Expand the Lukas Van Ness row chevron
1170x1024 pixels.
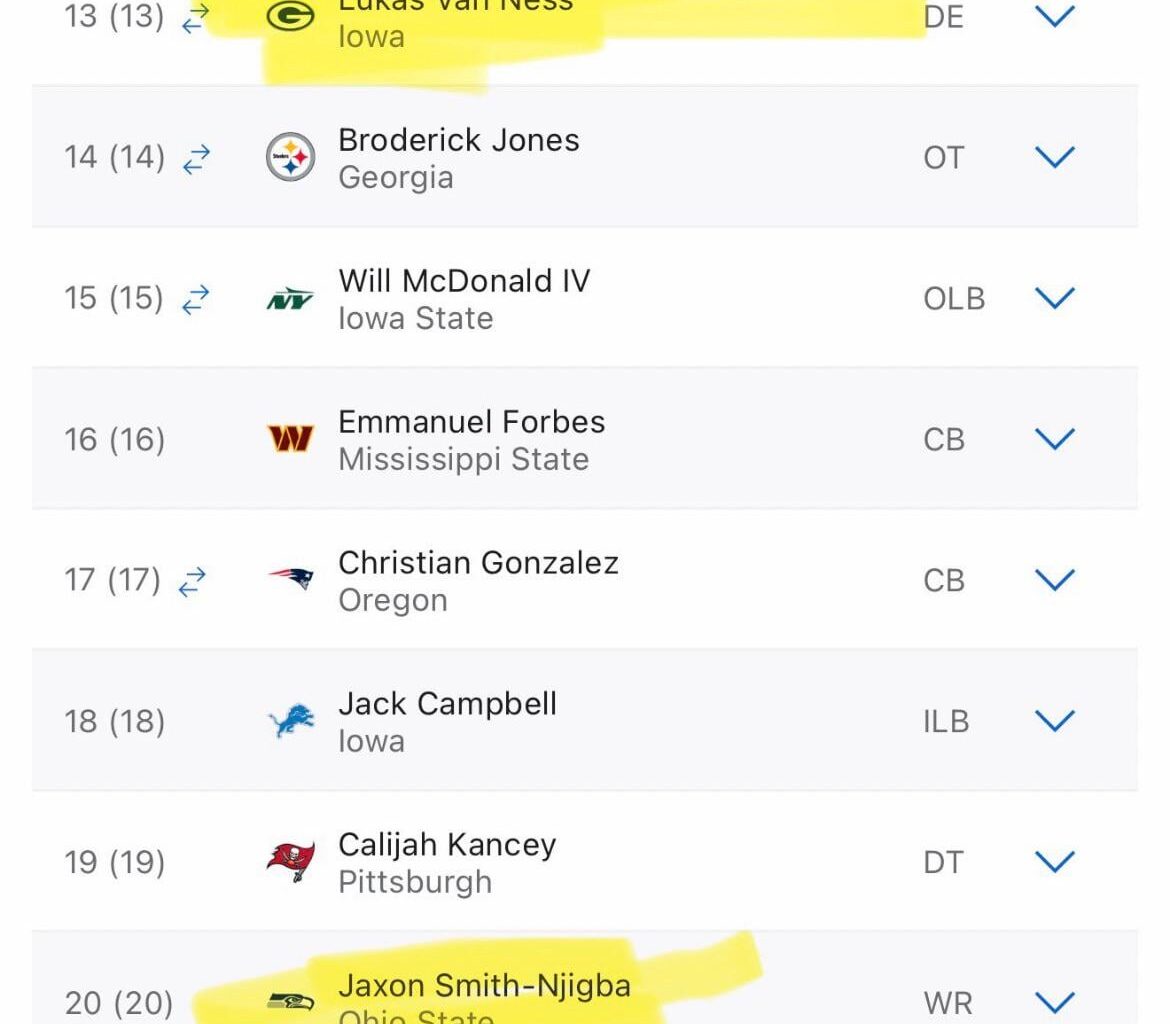(x=1054, y=16)
